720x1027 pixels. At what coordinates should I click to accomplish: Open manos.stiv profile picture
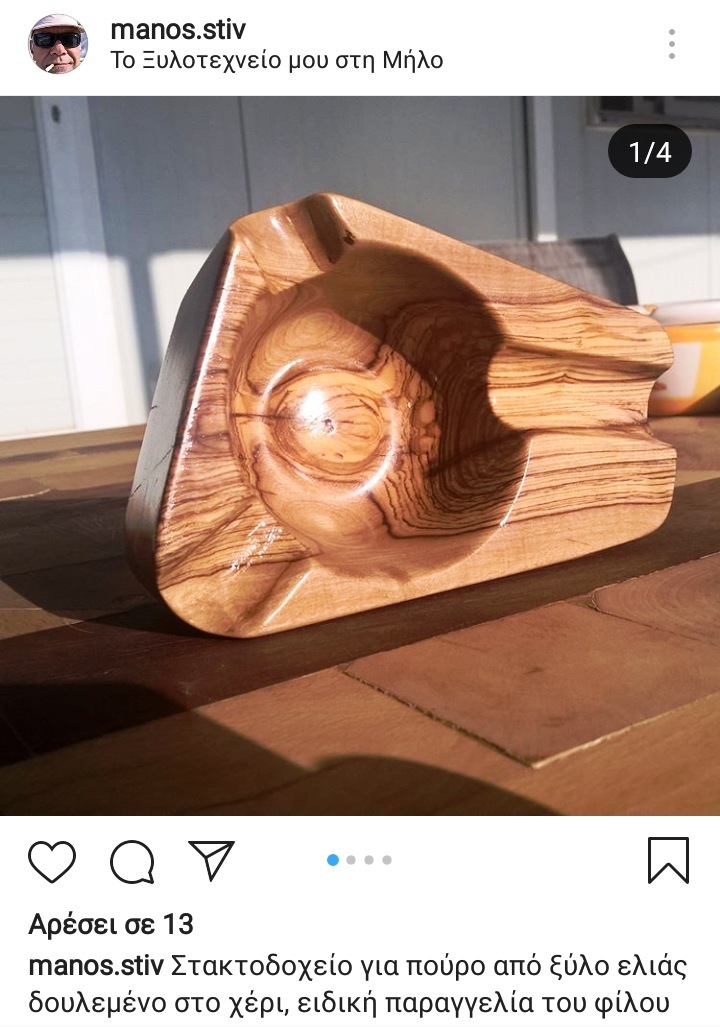[x=58, y=44]
